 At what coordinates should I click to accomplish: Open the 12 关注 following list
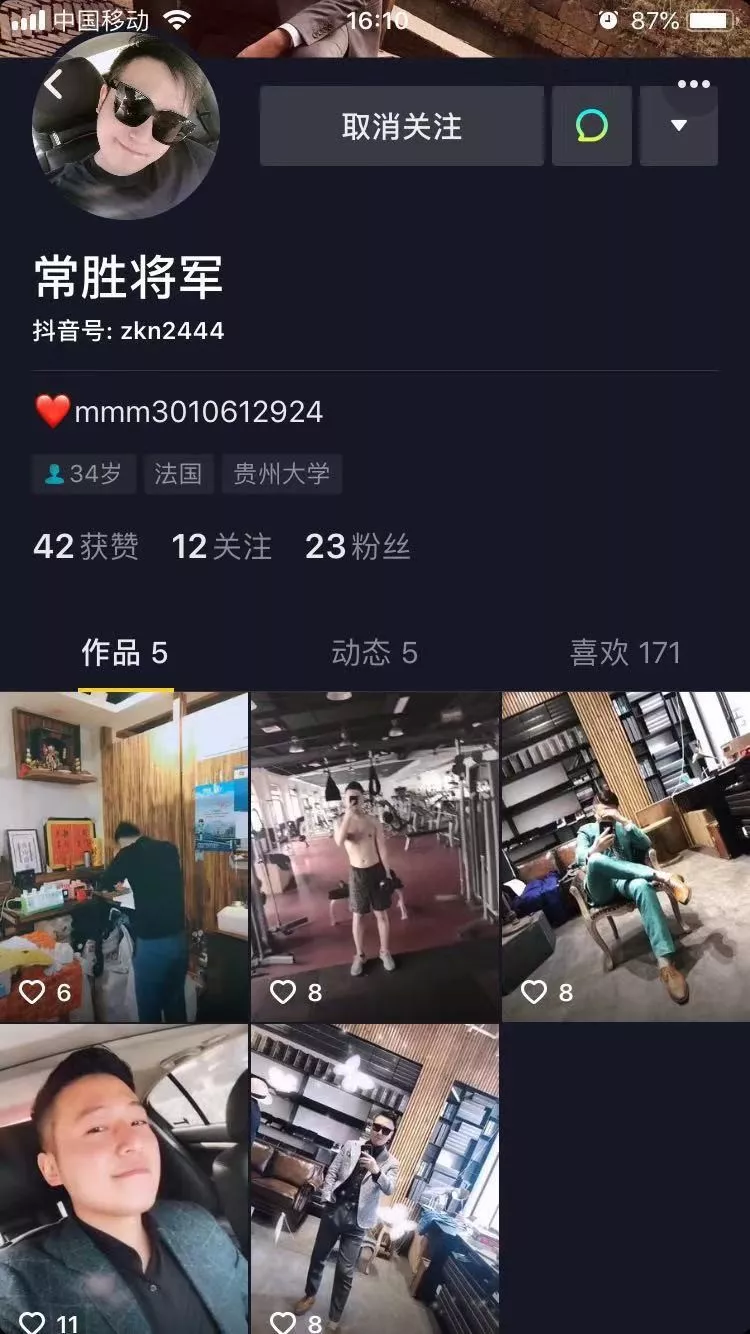pyautogui.click(x=221, y=546)
